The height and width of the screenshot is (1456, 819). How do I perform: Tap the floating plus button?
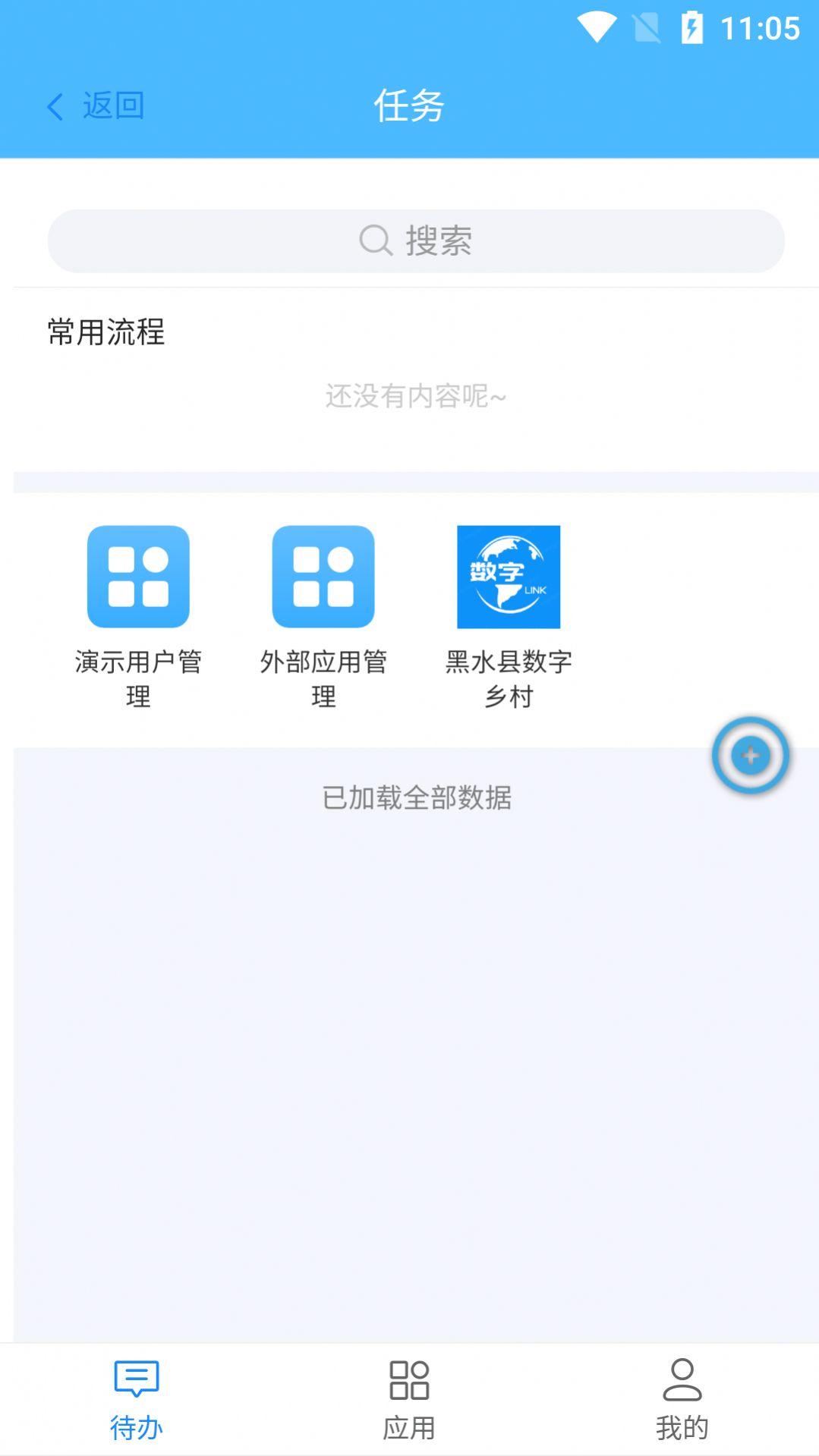pos(750,756)
